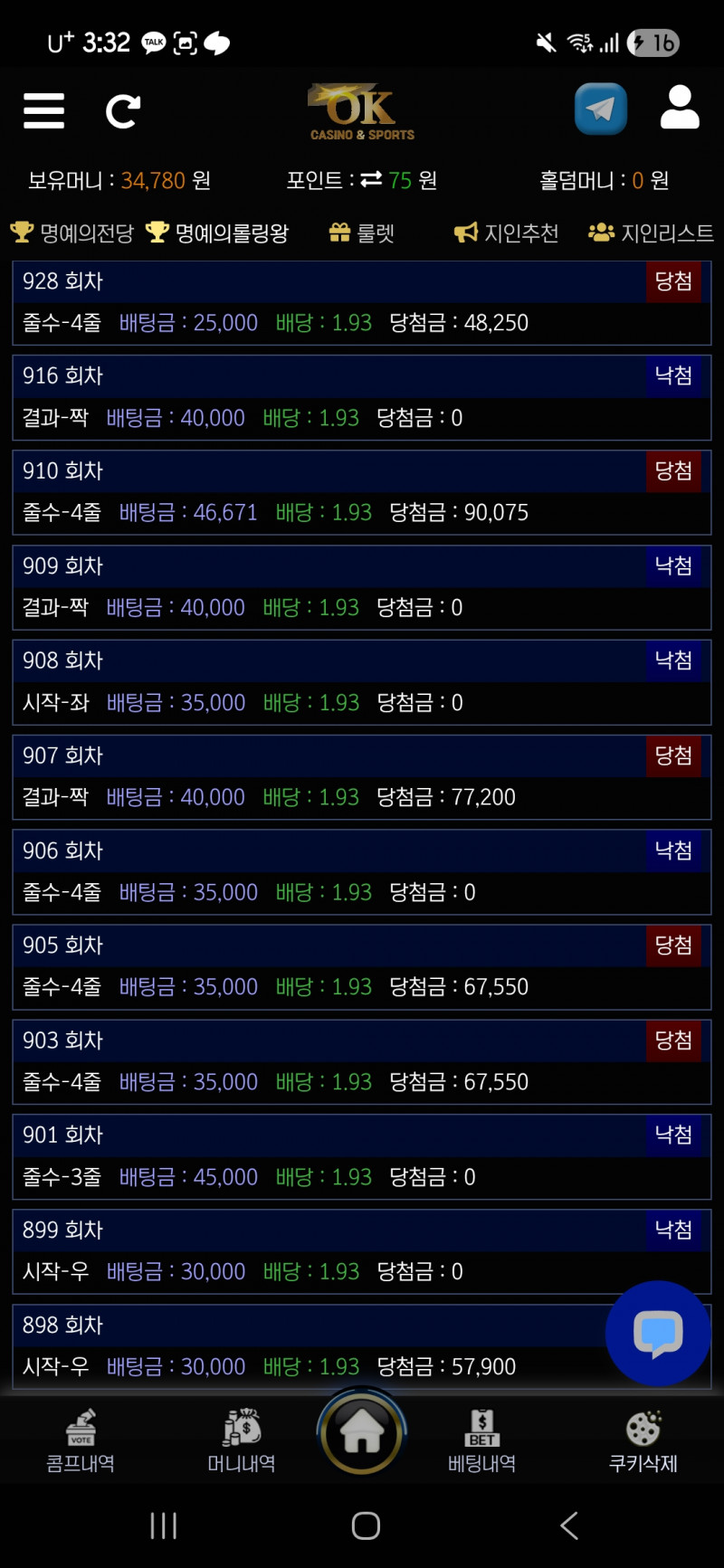Go to 룰렛 page

coord(362,233)
